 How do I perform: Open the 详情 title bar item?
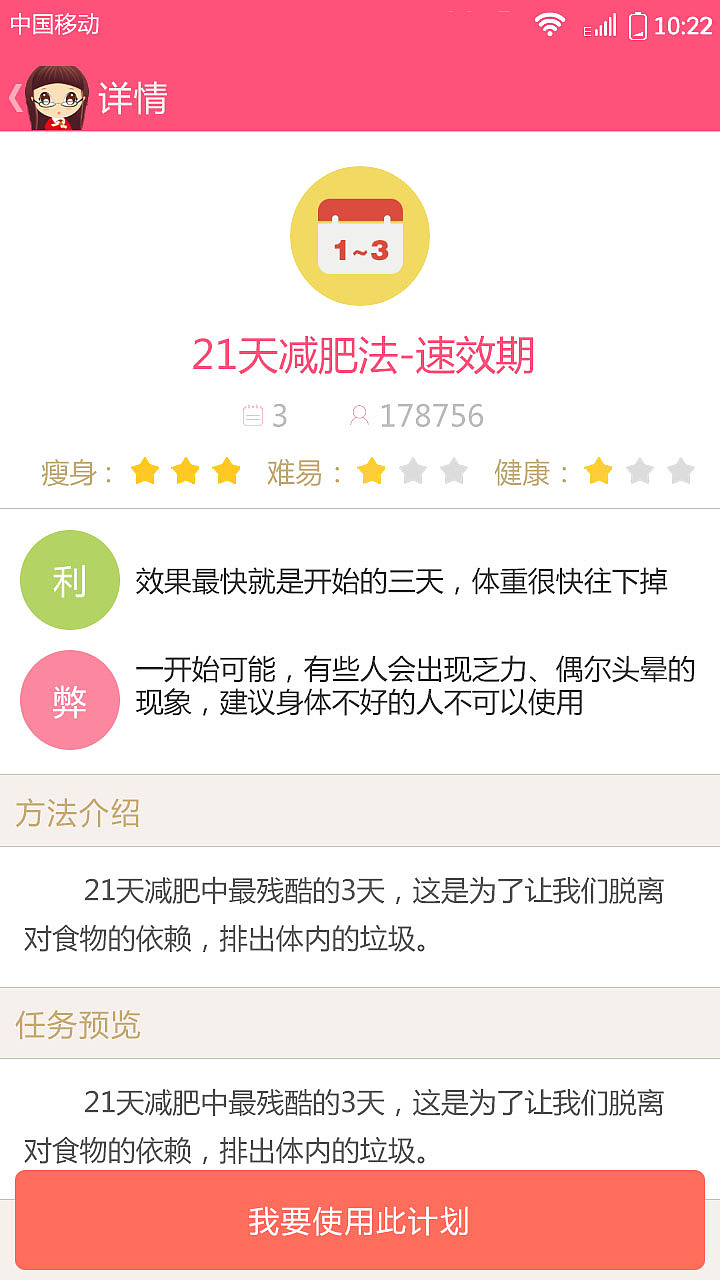pos(134,100)
